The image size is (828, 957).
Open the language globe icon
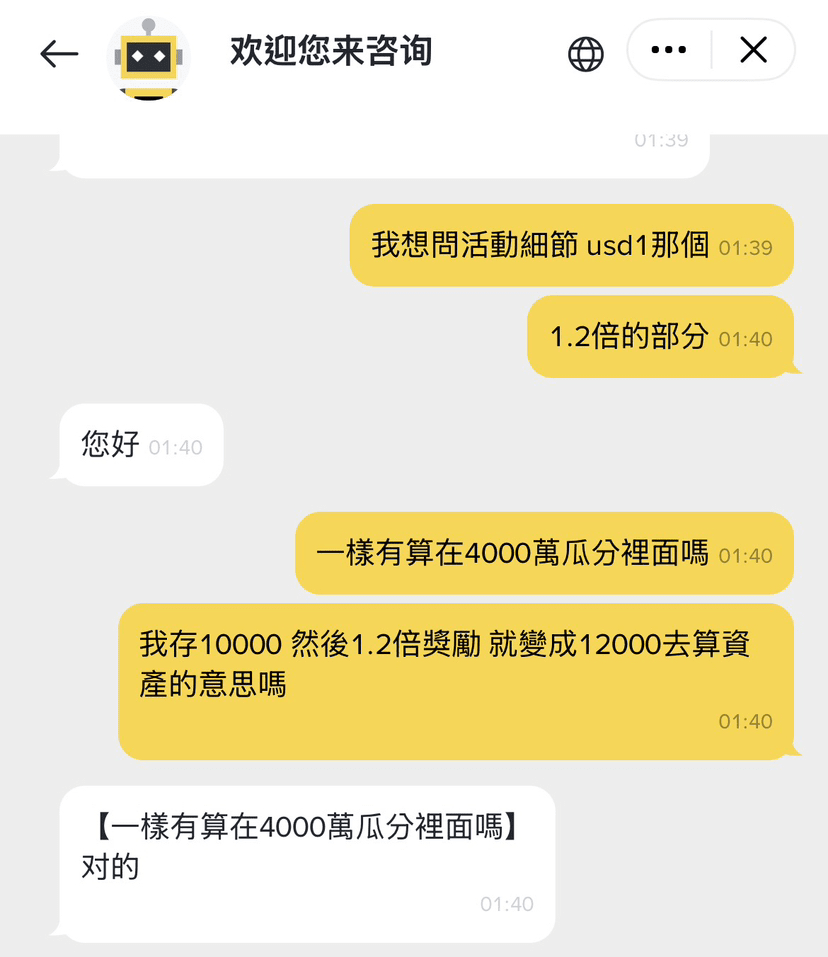pos(586,54)
